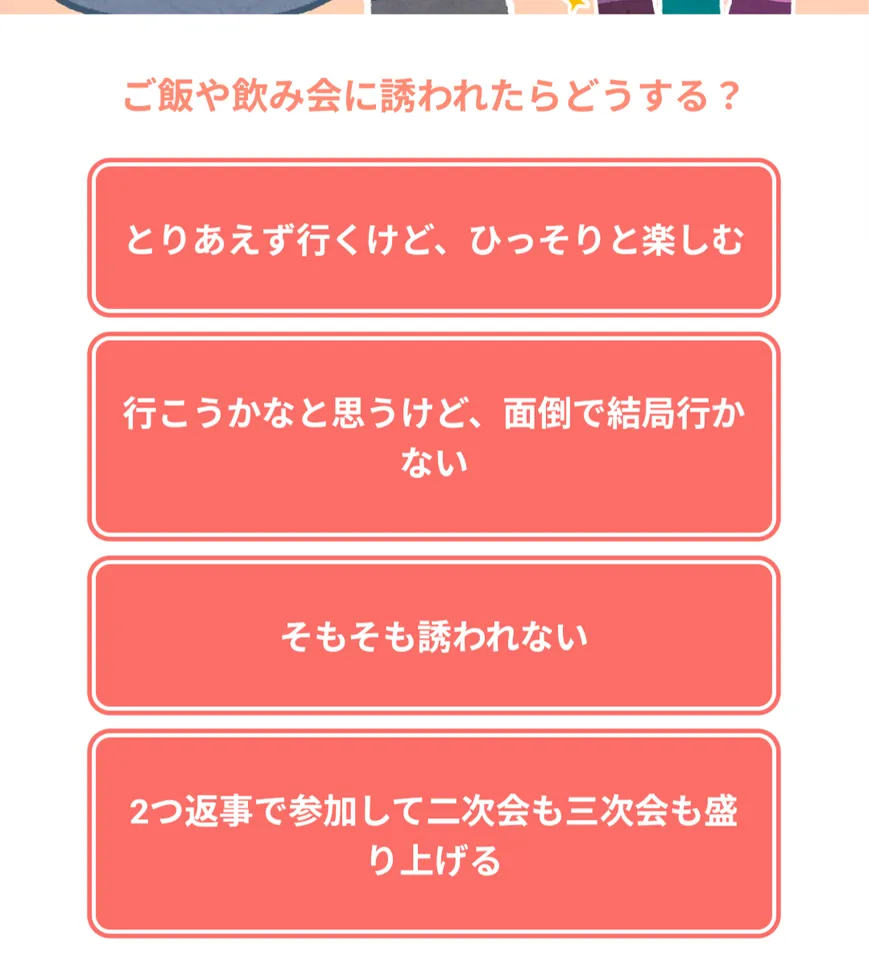Choose '行こうかなと思うけど、面倒で結局行かない' option
The width and height of the screenshot is (869, 960).
pyautogui.click(x=433, y=437)
